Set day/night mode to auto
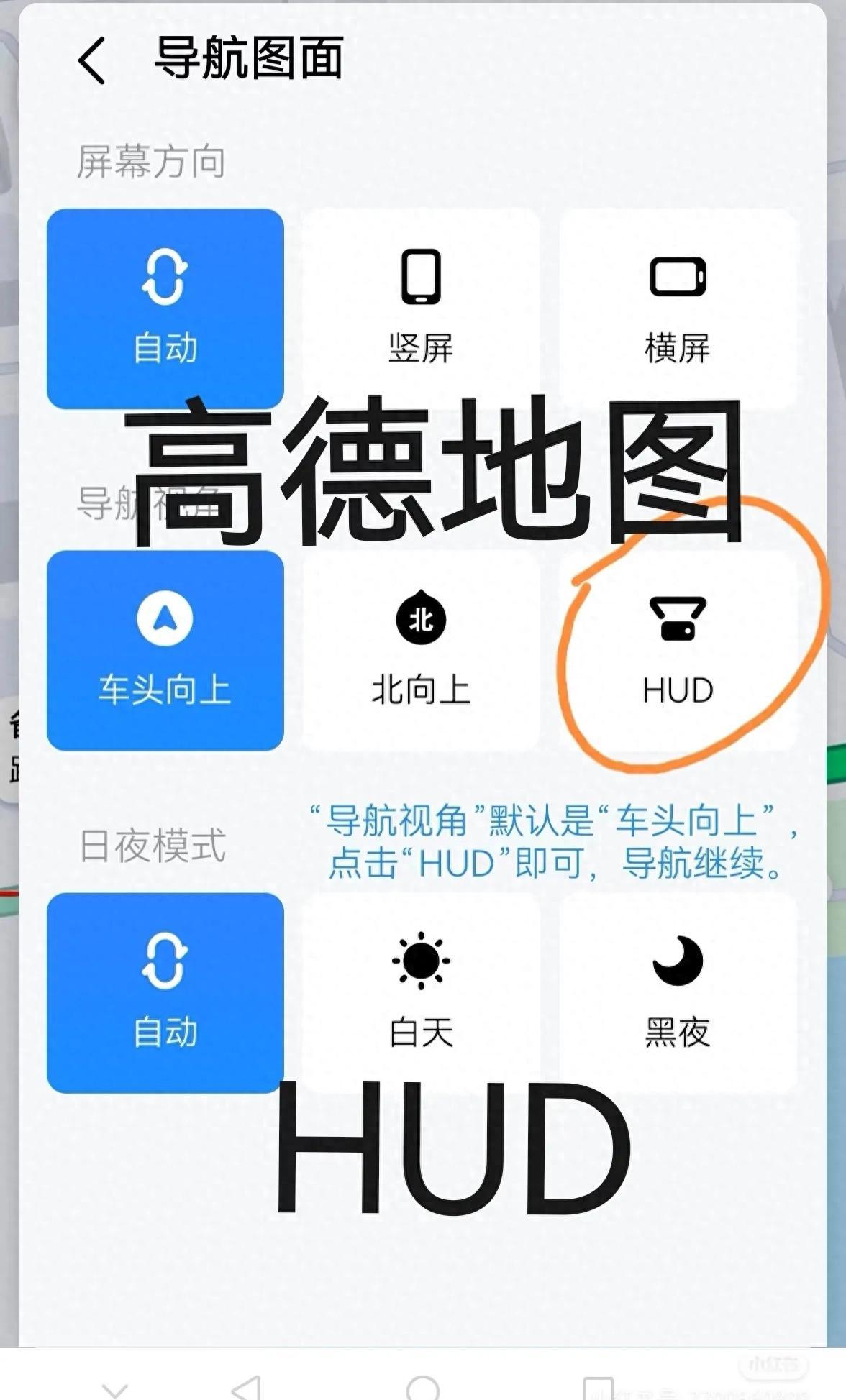 click(165, 992)
